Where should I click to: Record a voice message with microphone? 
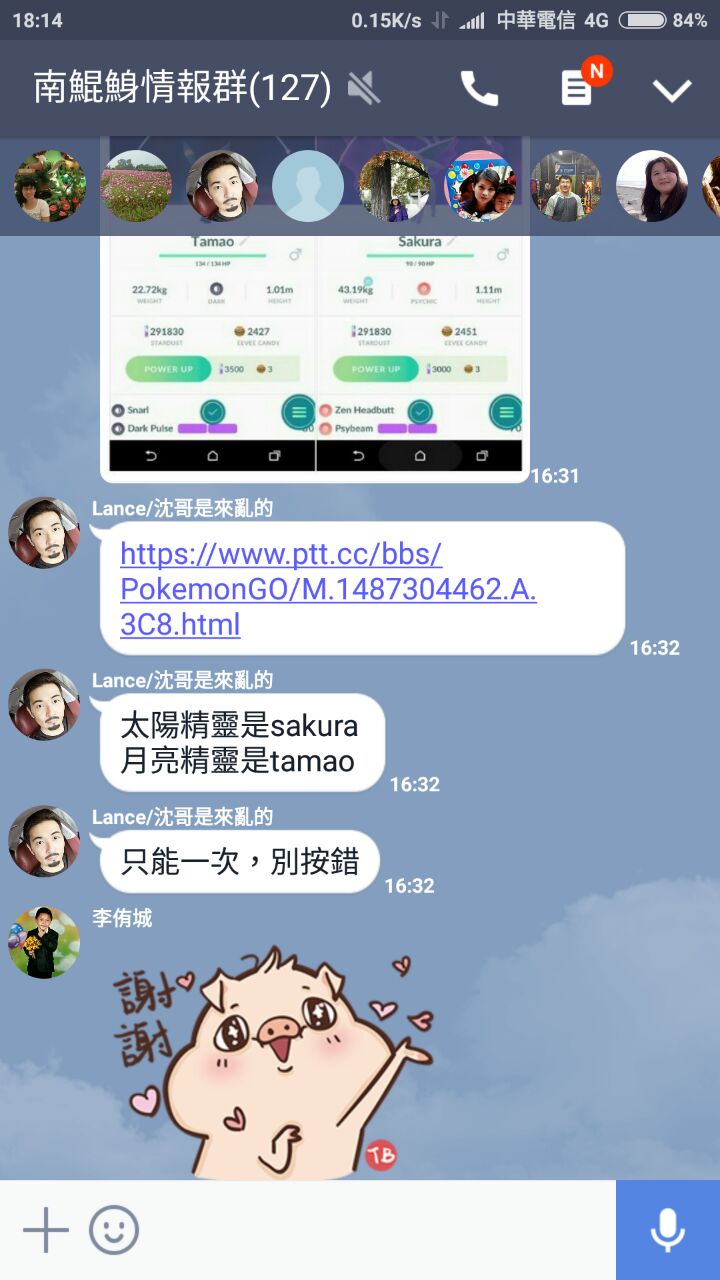667,1230
